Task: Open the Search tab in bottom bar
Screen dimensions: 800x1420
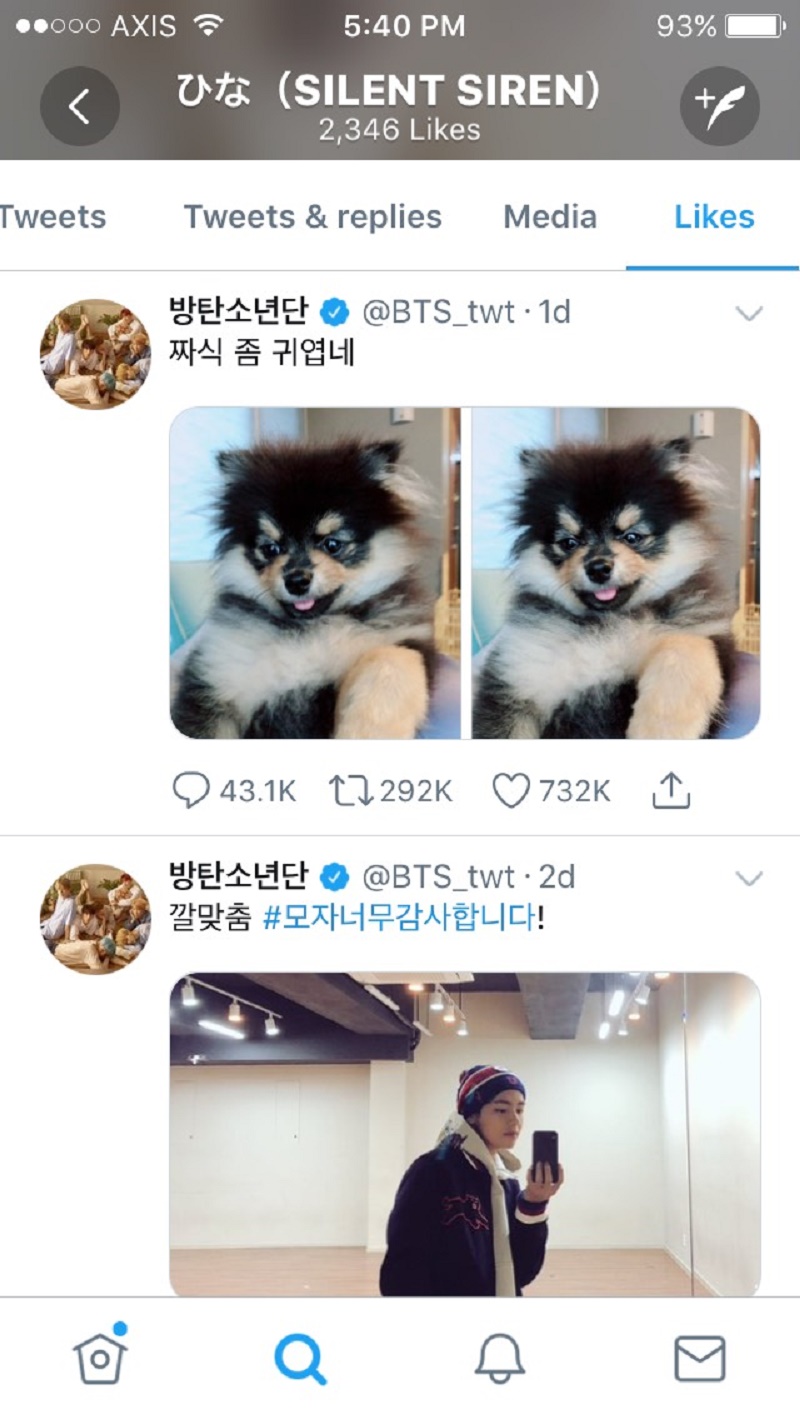Action: 300,1358
